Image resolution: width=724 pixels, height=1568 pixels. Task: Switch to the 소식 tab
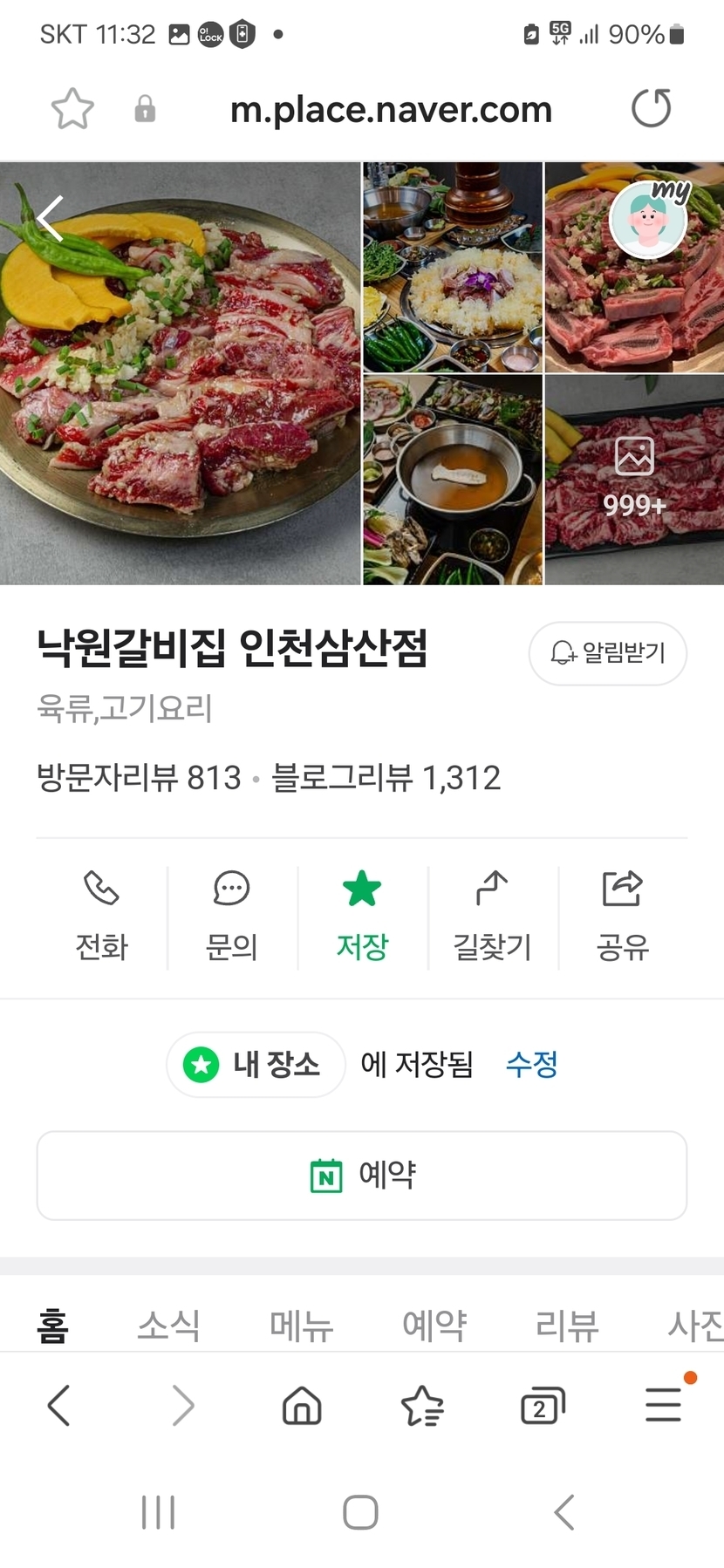pos(168,1326)
